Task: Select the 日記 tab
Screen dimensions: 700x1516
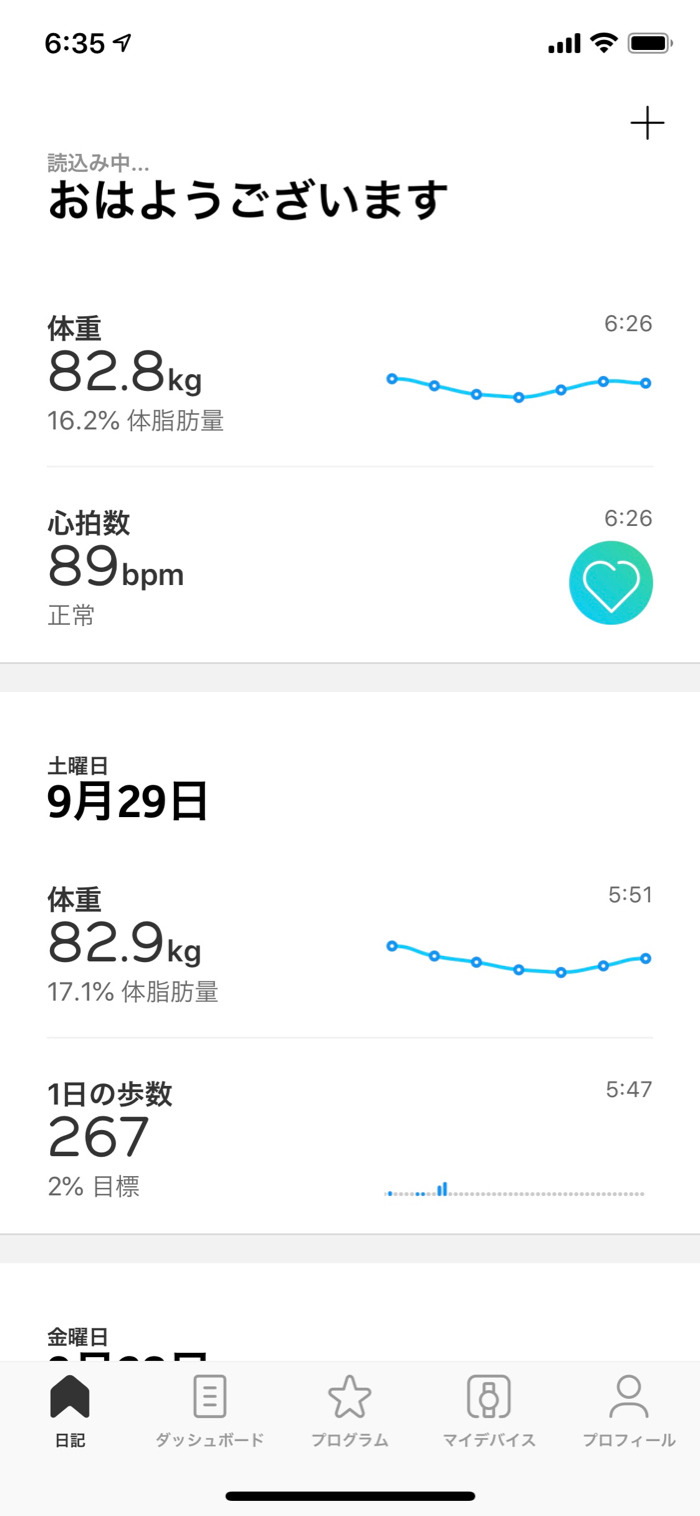Action: [70, 1412]
